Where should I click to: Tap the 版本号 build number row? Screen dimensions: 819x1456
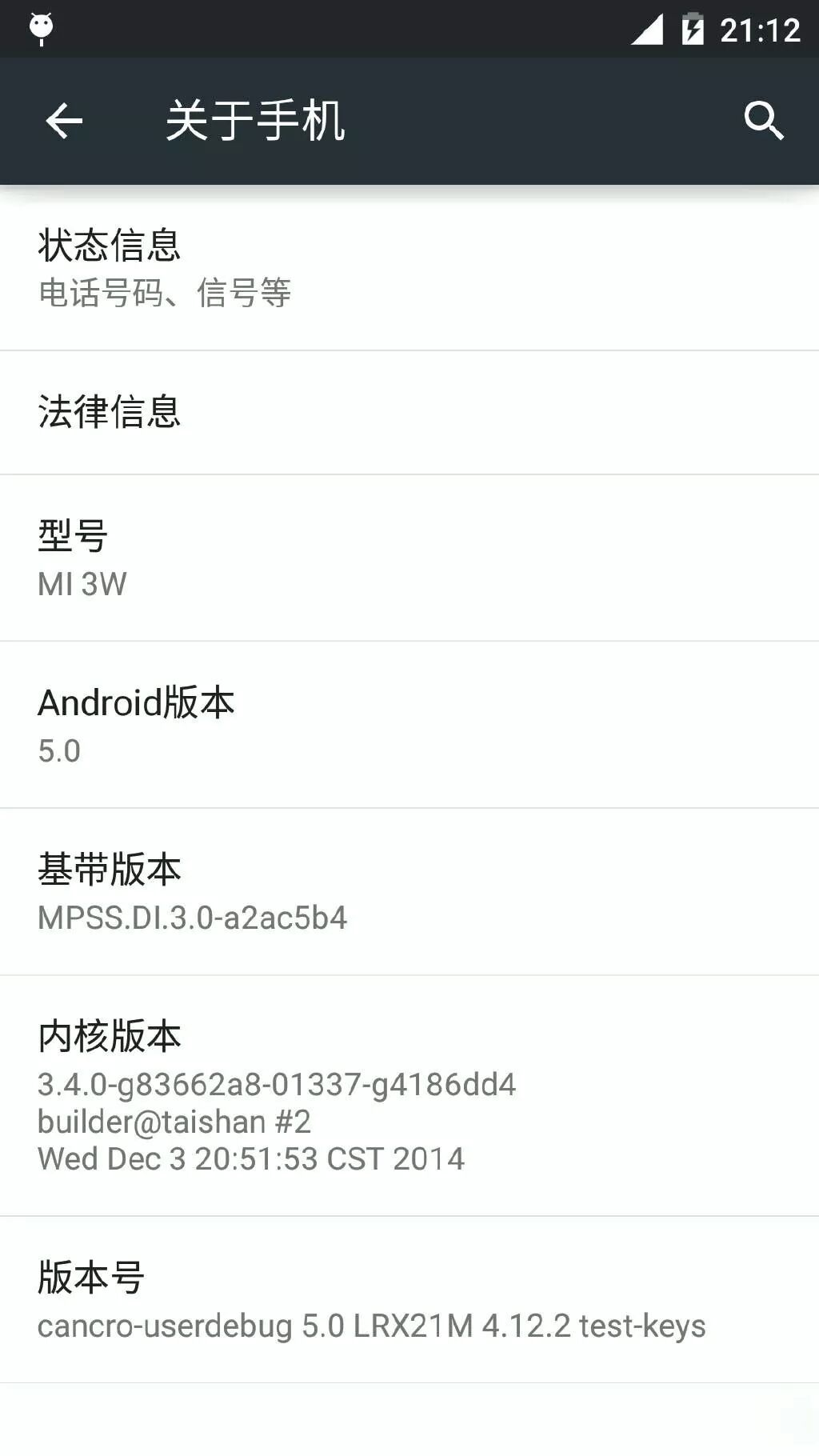point(409,1299)
